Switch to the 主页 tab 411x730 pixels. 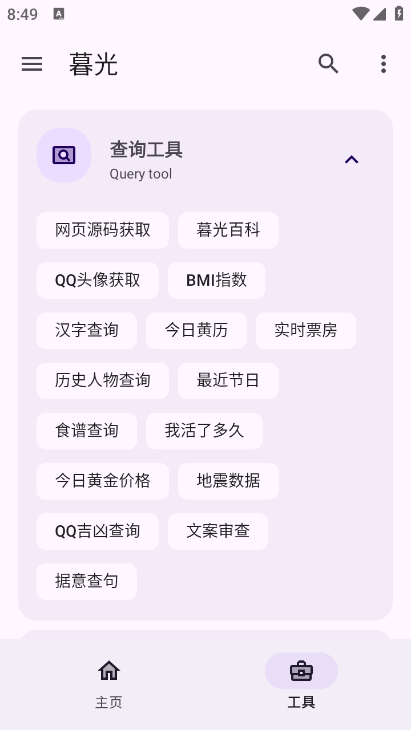tap(109, 684)
